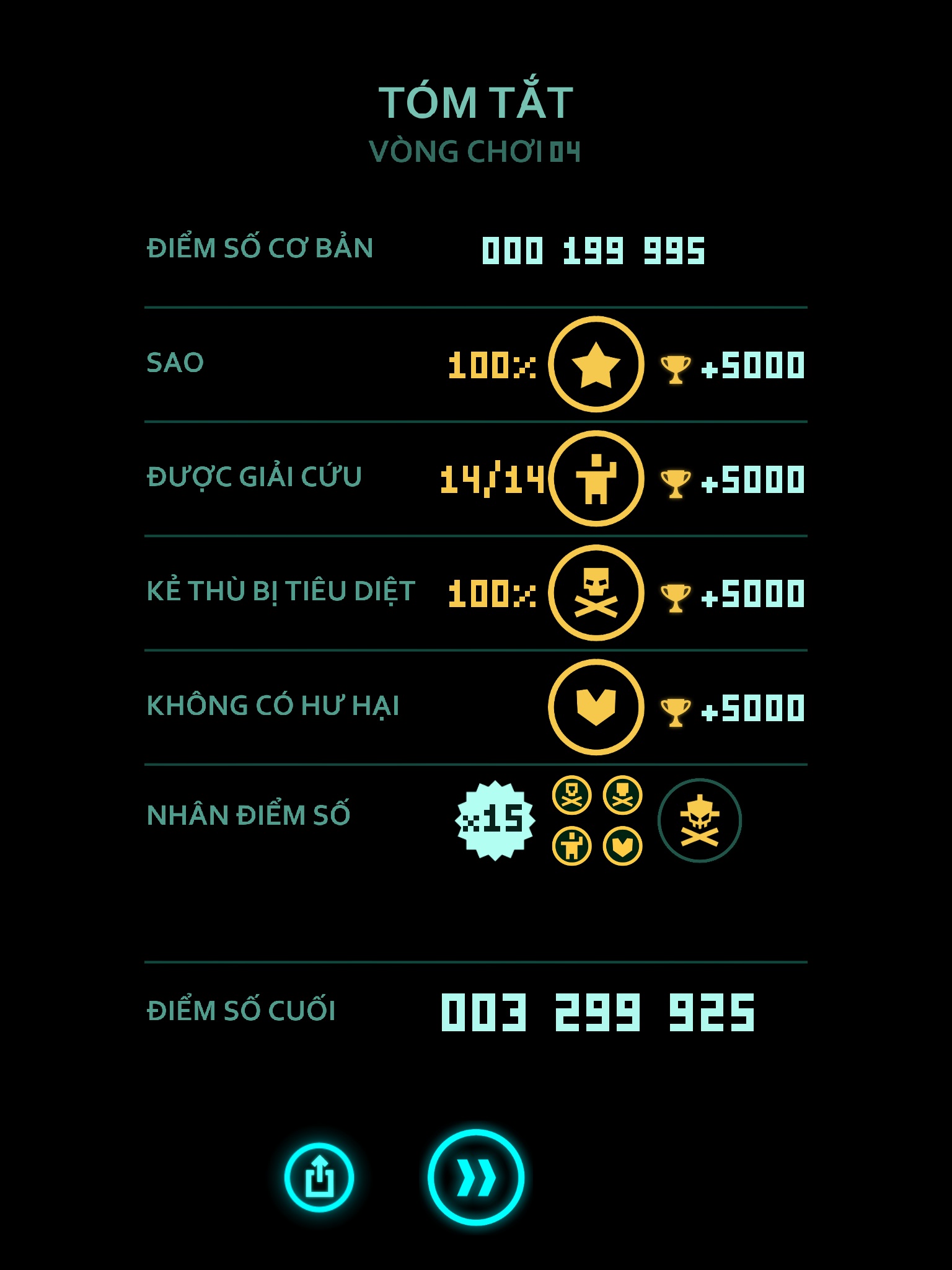Continue to the next level
The image size is (952, 1270).
[x=475, y=1176]
